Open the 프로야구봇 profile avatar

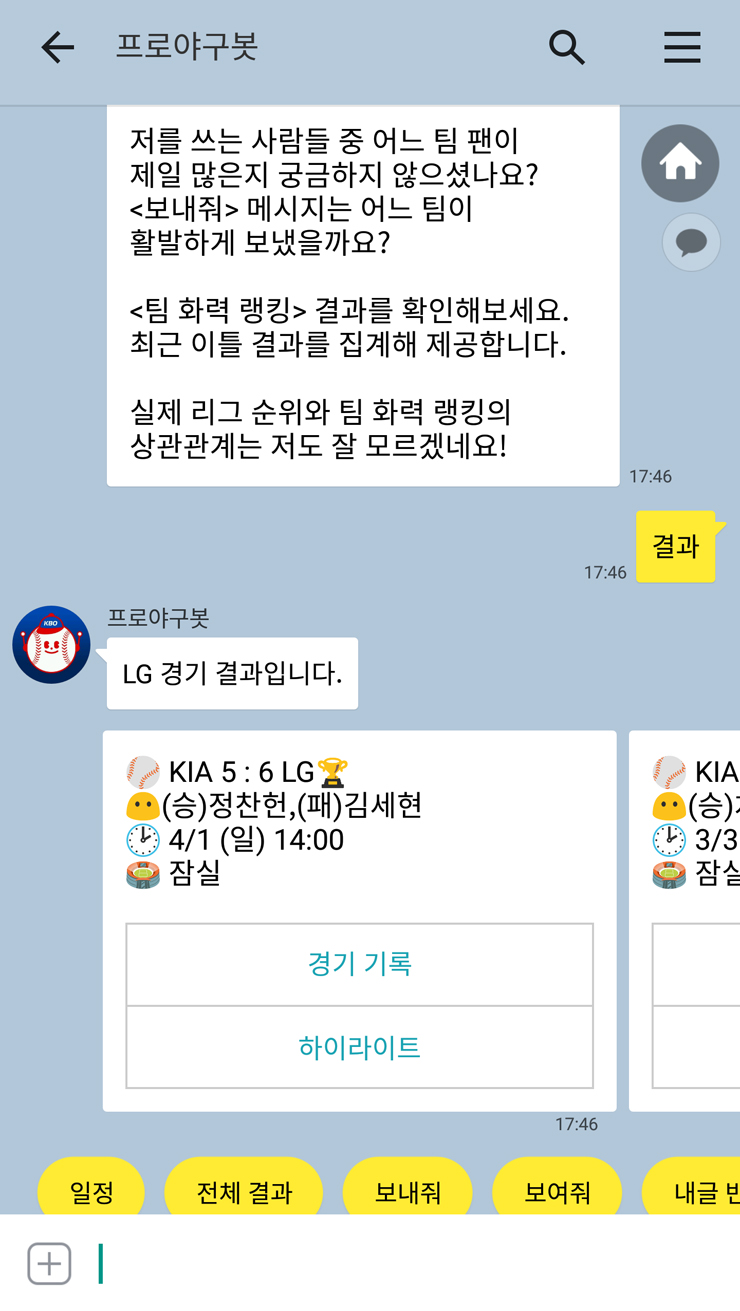point(51,645)
